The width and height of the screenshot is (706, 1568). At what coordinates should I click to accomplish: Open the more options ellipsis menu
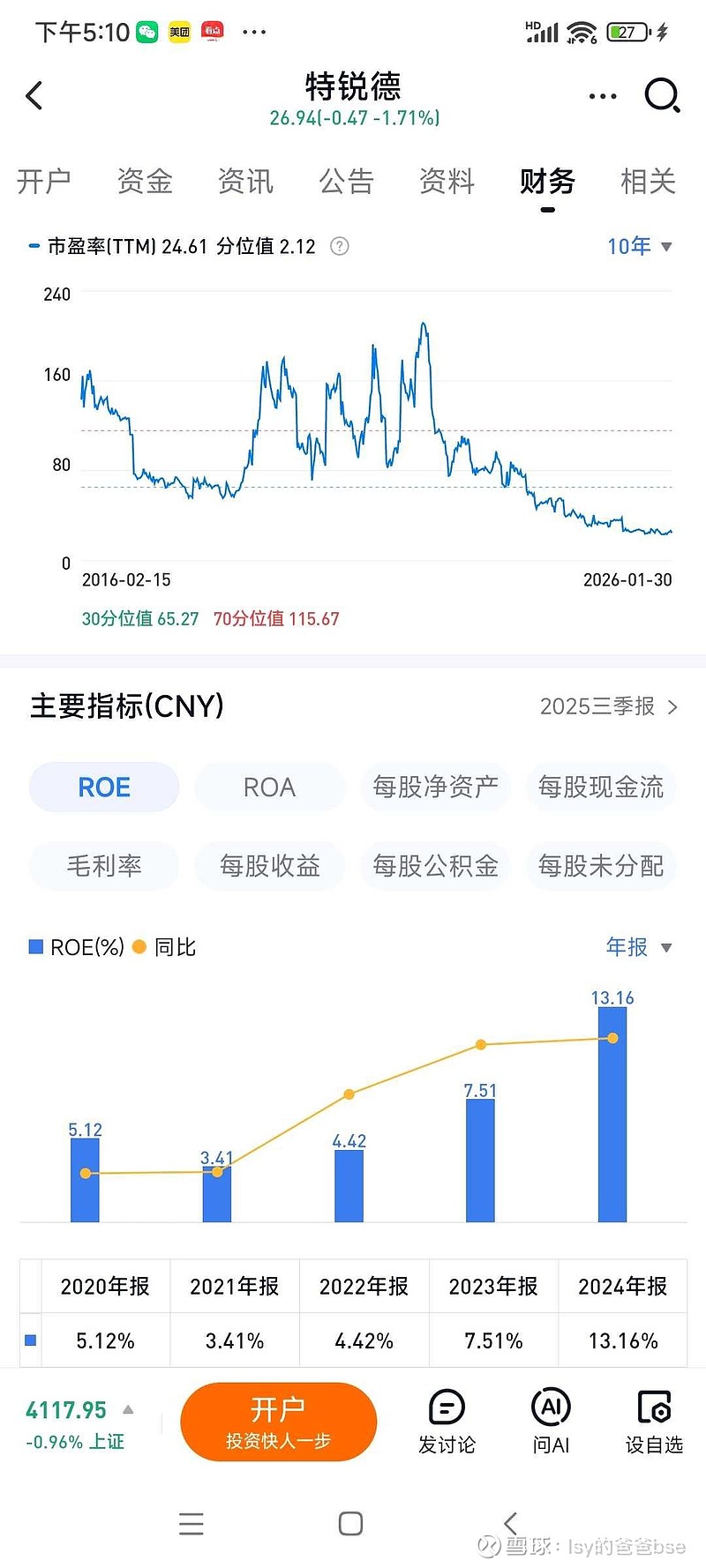(x=602, y=95)
